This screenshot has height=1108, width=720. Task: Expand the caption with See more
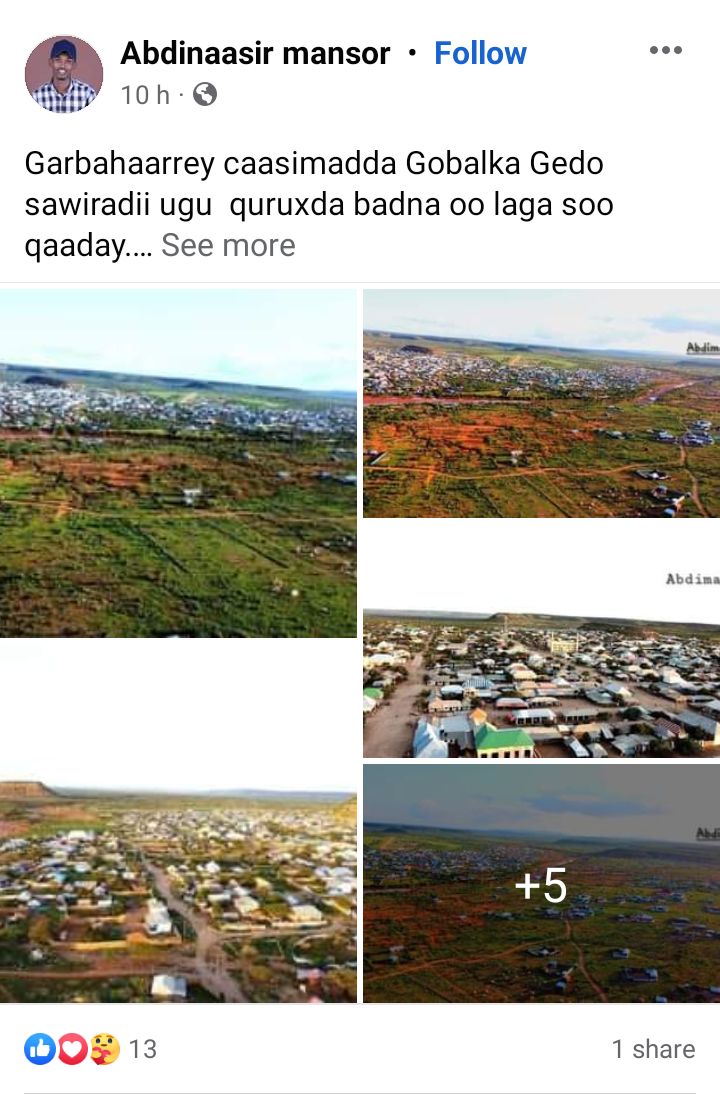tap(228, 246)
